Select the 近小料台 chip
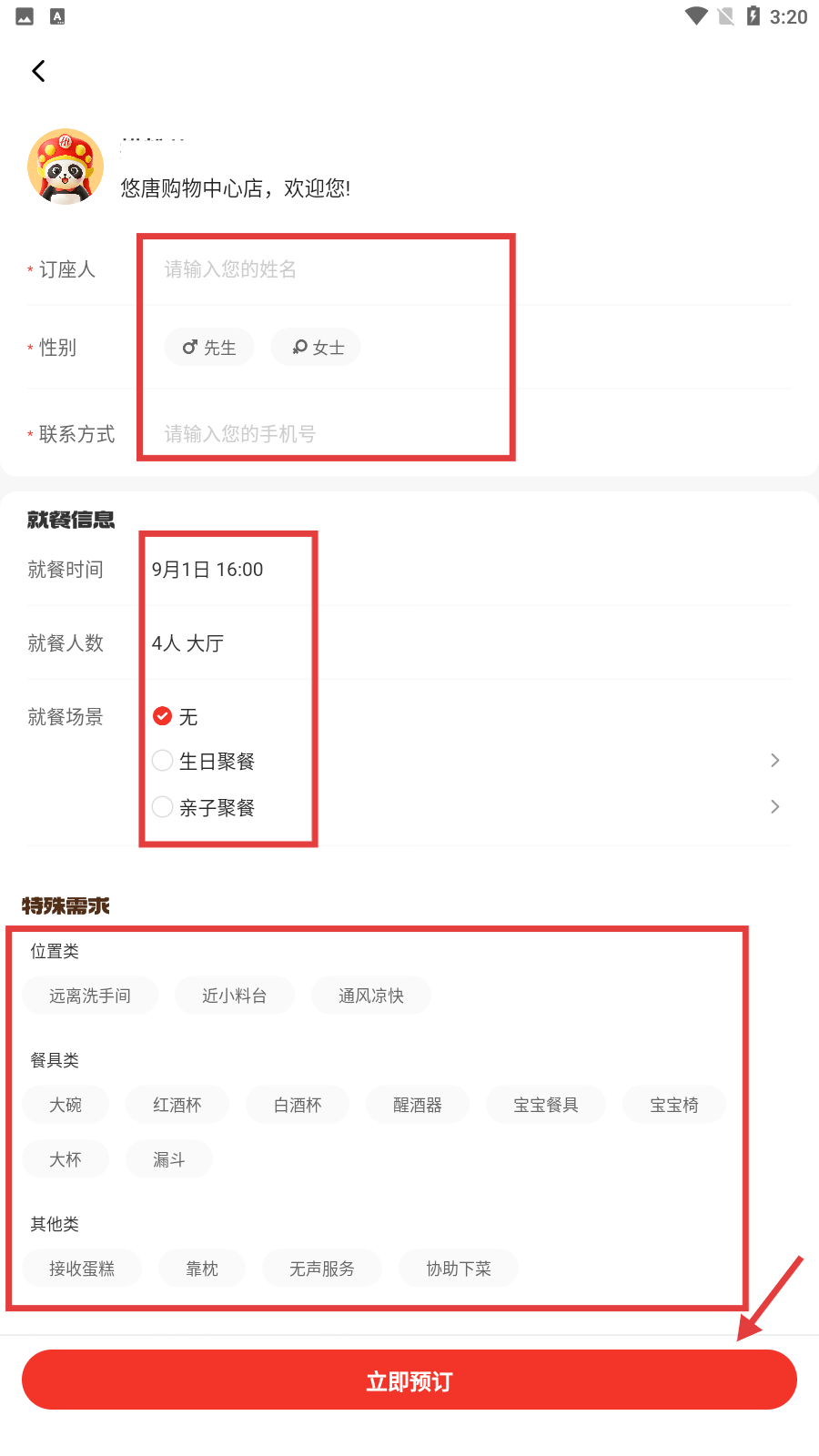The image size is (819, 1456). click(x=235, y=996)
